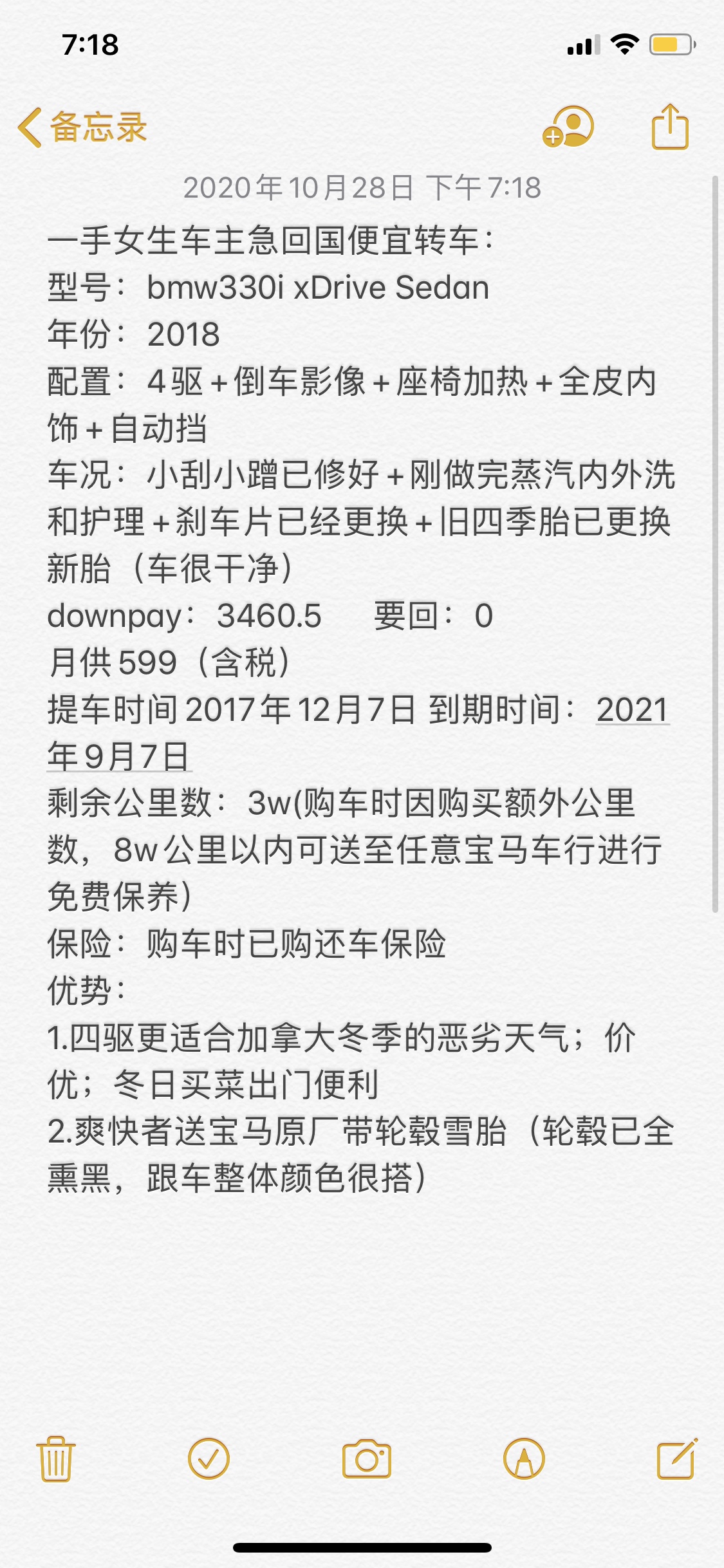Open the camera attachment option
The image size is (724, 1568).
(x=366, y=1459)
